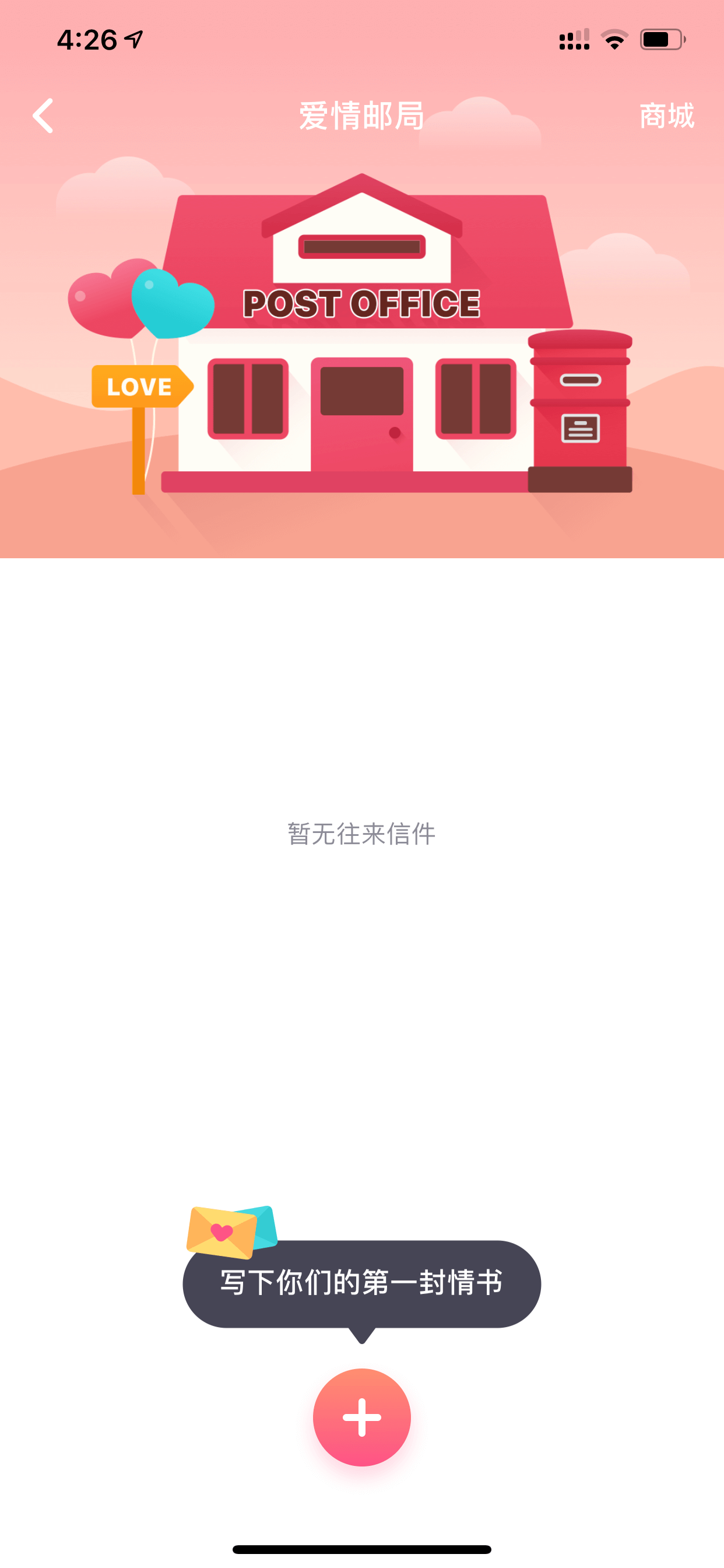724x1568 pixels.
Task: Tap the plus button to write a letter
Action: (362, 1417)
